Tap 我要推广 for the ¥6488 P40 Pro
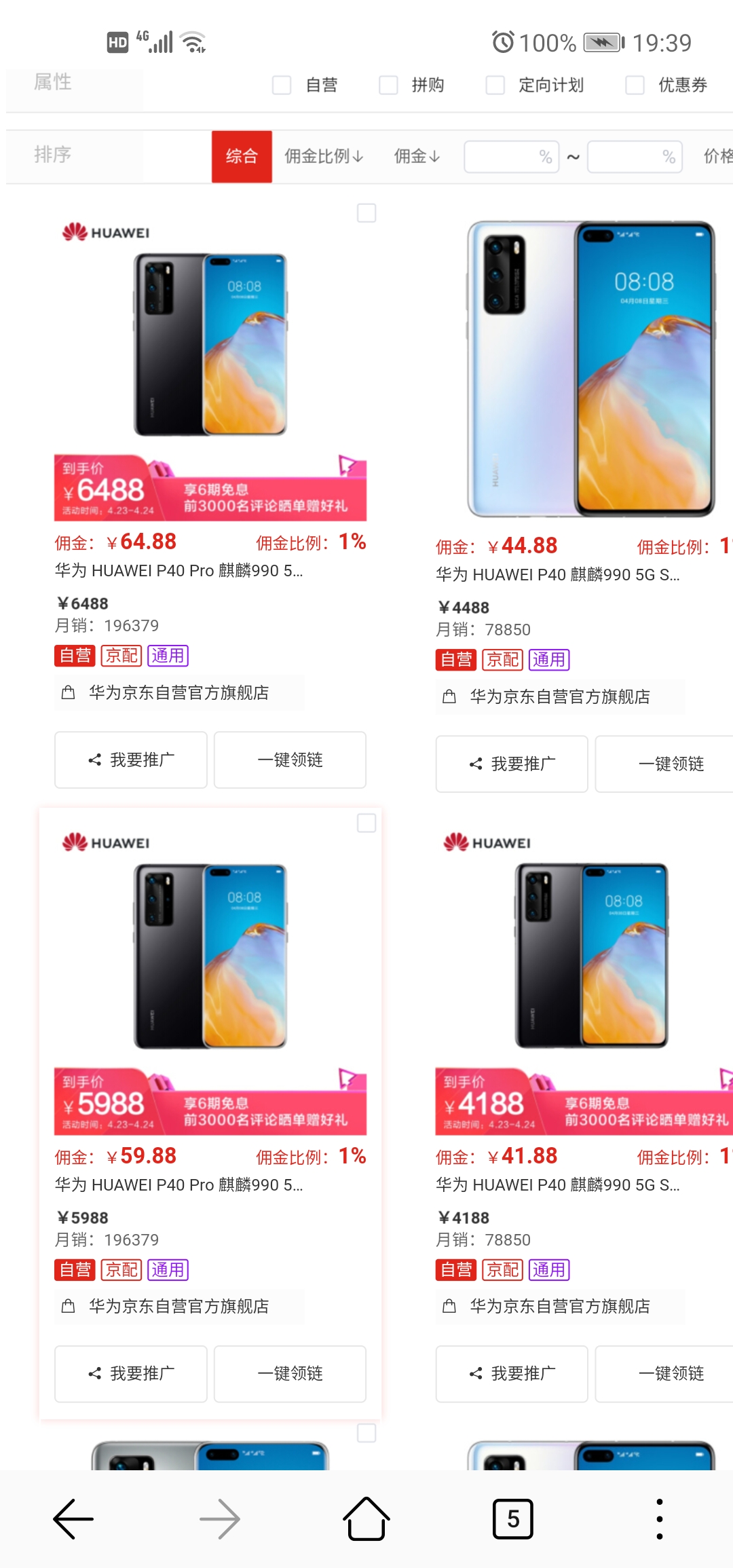 [131, 760]
